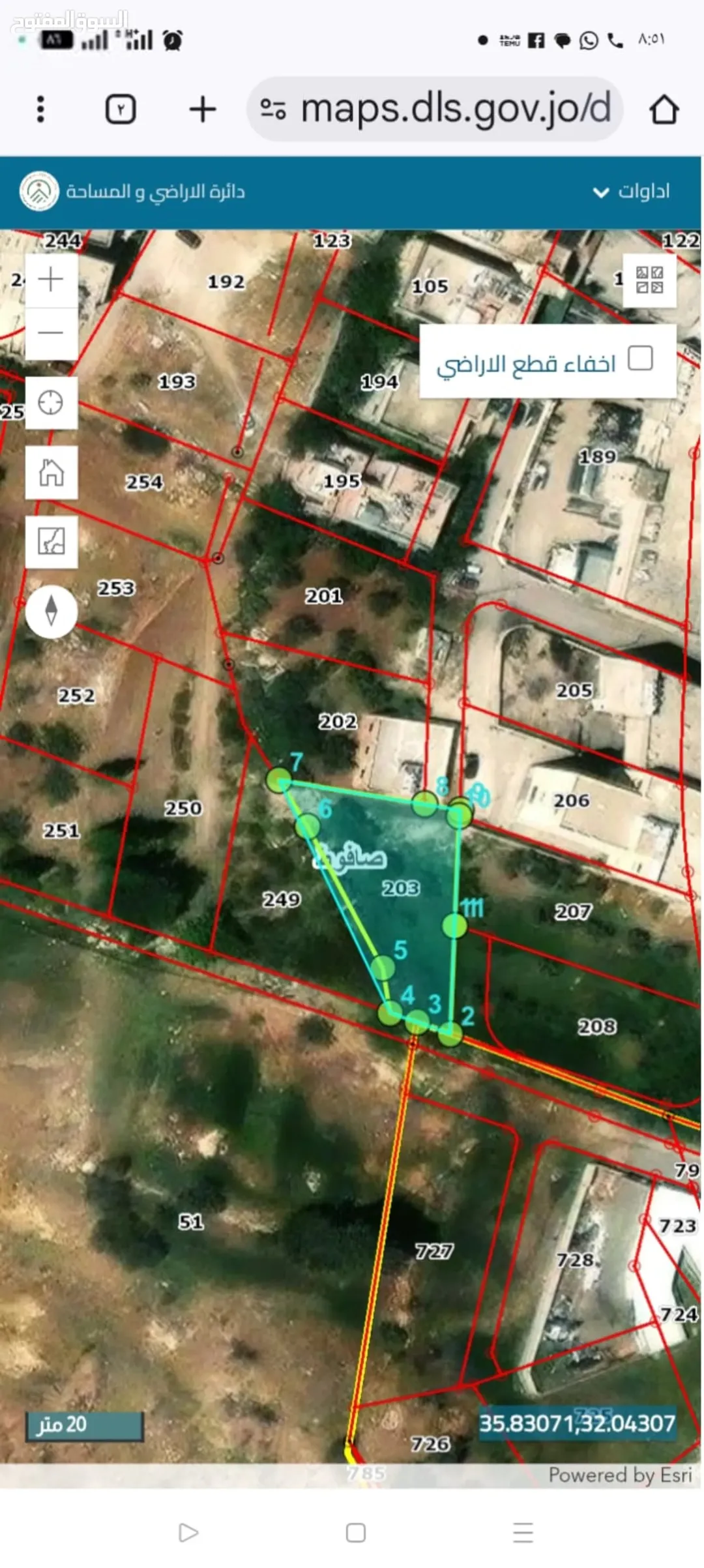The height and width of the screenshot is (1568, 704).
Task: Tap the maps.dls.gov.jo address bar
Action: coord(435,109)
